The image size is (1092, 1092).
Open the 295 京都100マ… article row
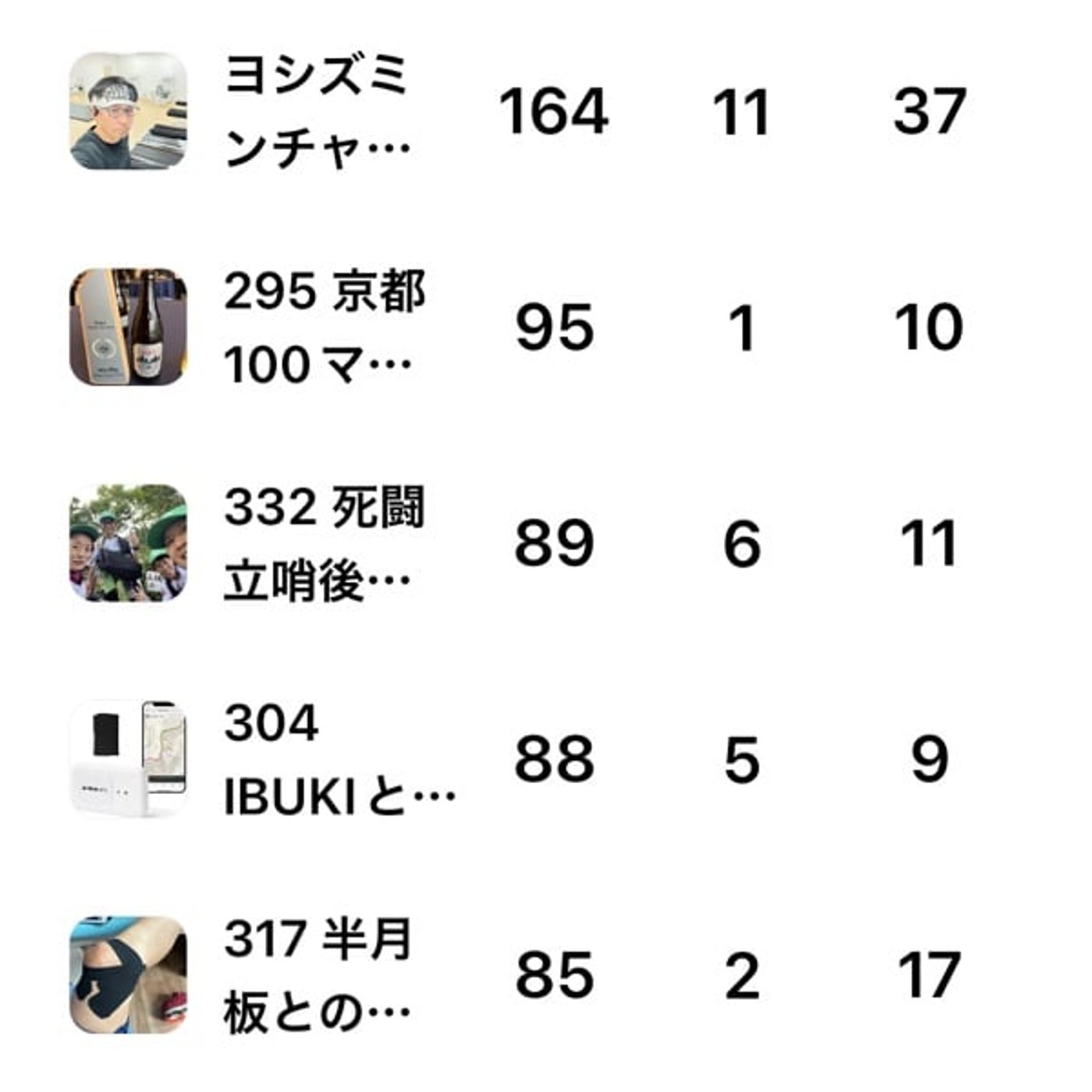pos(324,327)
